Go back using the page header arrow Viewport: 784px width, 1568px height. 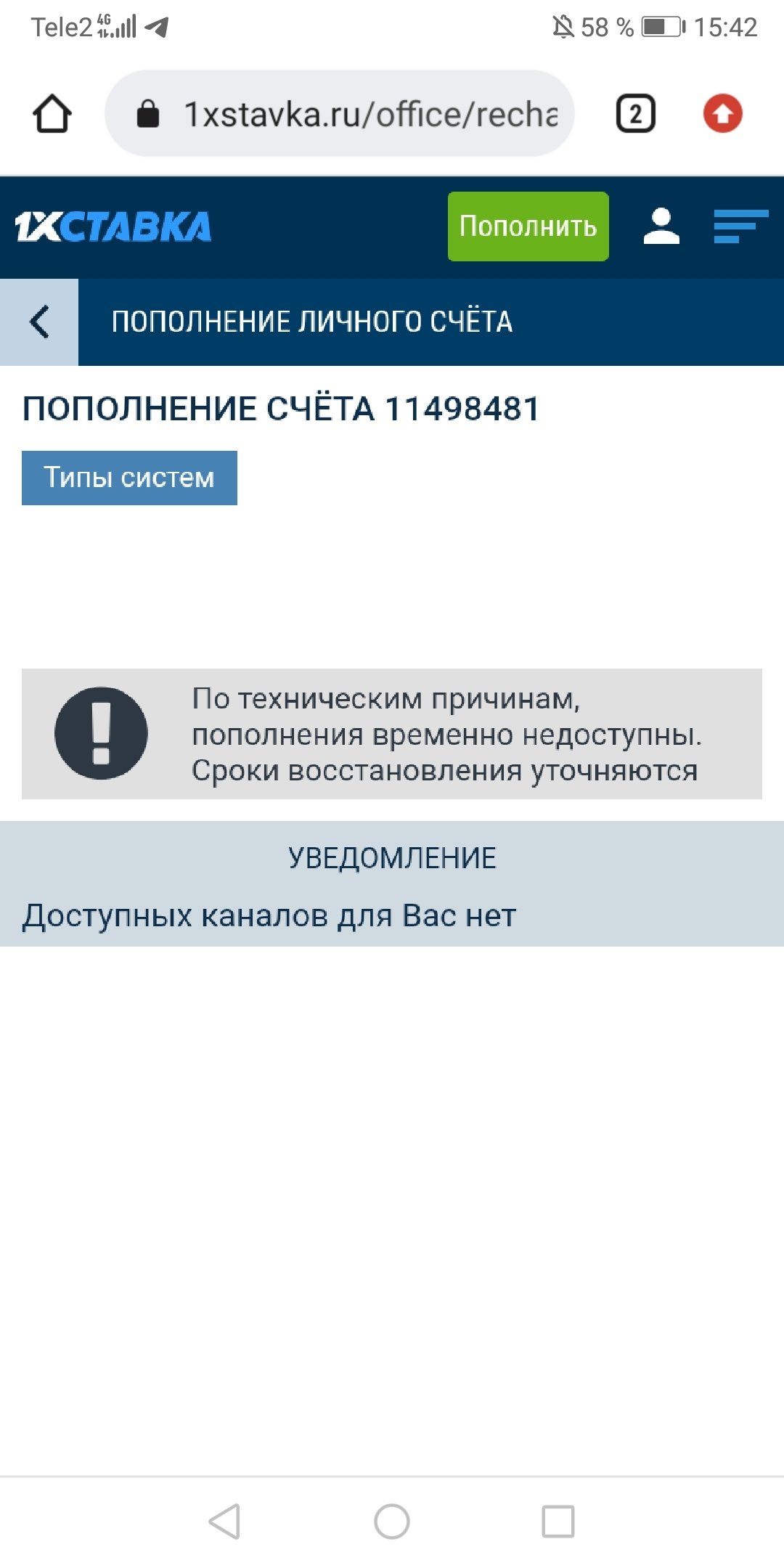(39, 322)
